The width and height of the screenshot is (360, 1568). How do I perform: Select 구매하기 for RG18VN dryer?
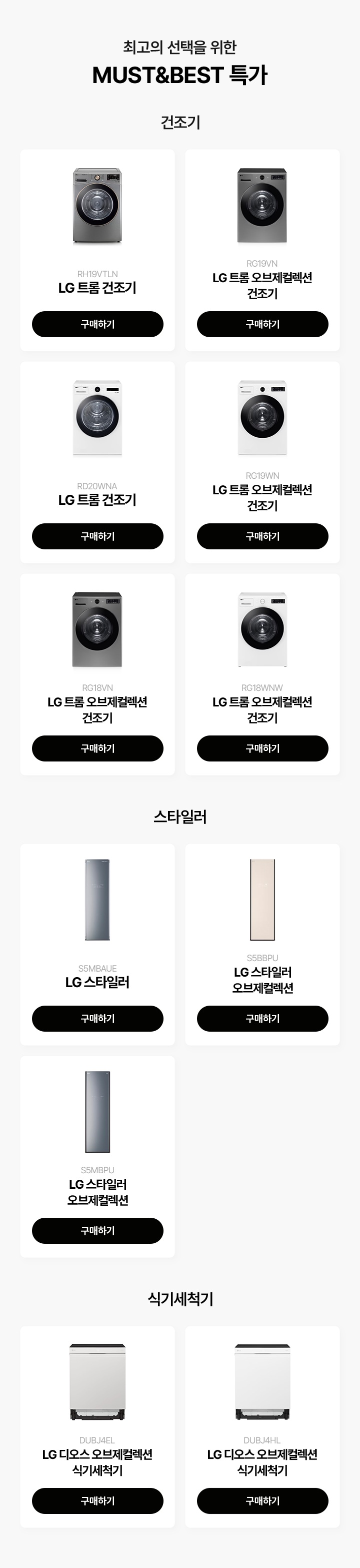[97, 748]
